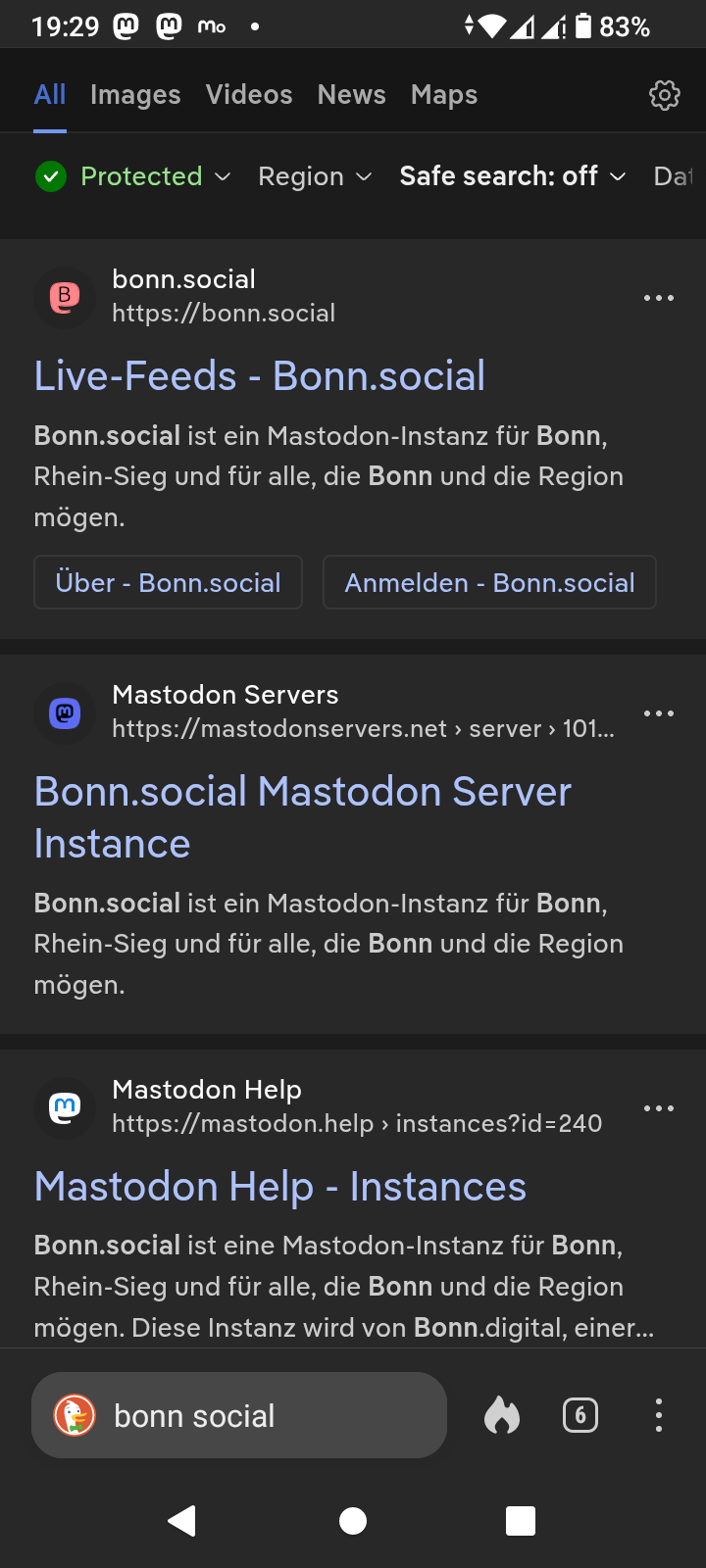The width and height of the screenshot is (706, 1568).
Task: Open the Anmelden - Bonn.social sitelink
Action: [489, 583]
